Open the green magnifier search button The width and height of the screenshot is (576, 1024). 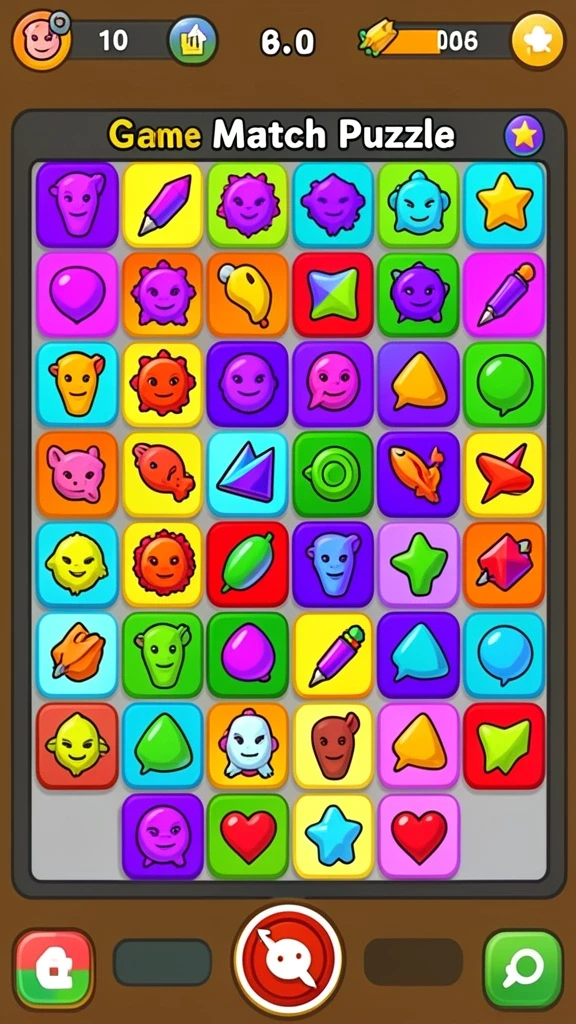click(x=522, y=970)
